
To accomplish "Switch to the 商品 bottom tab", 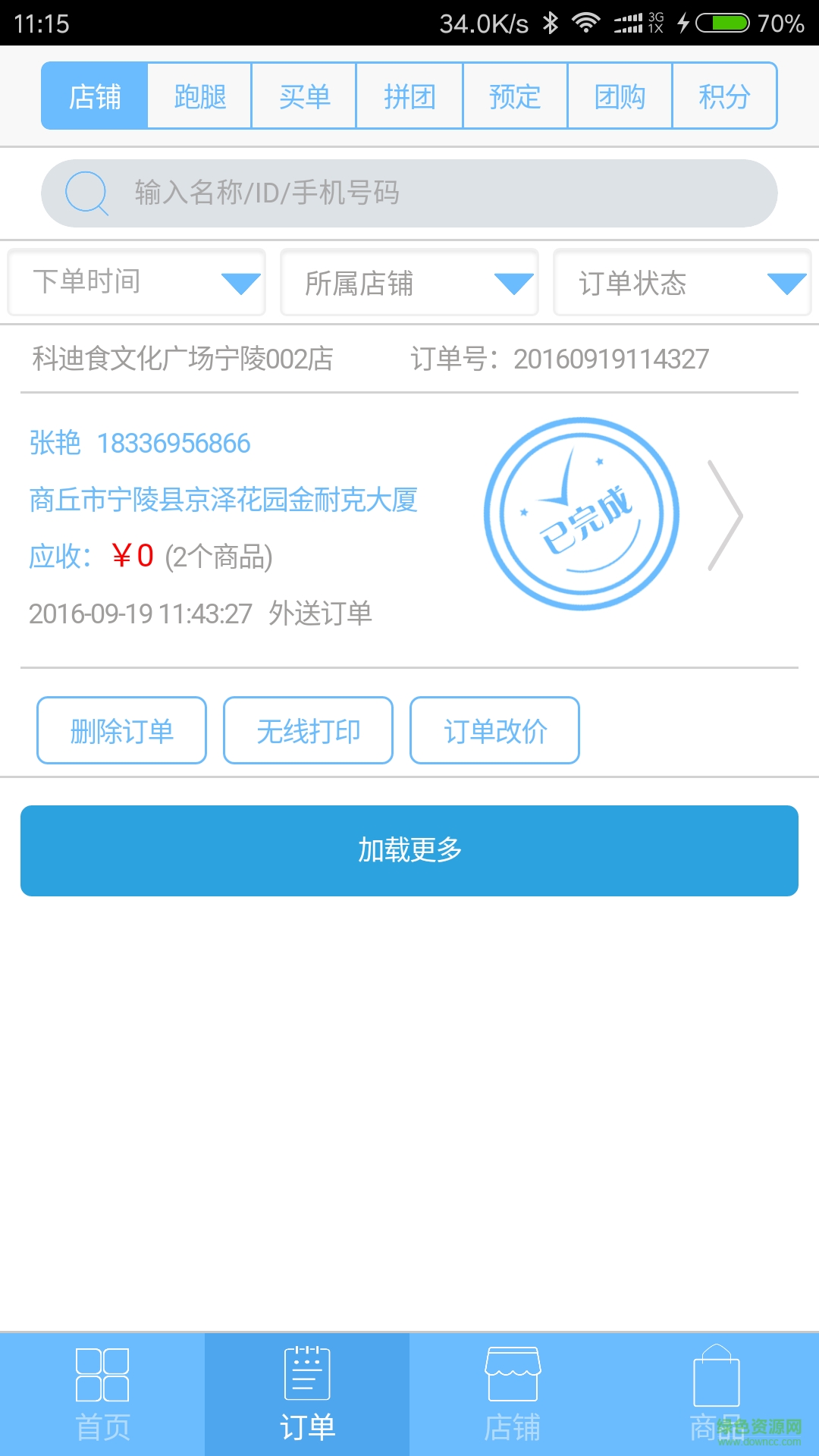I will pyautogui.click(x=716, y=1394).
